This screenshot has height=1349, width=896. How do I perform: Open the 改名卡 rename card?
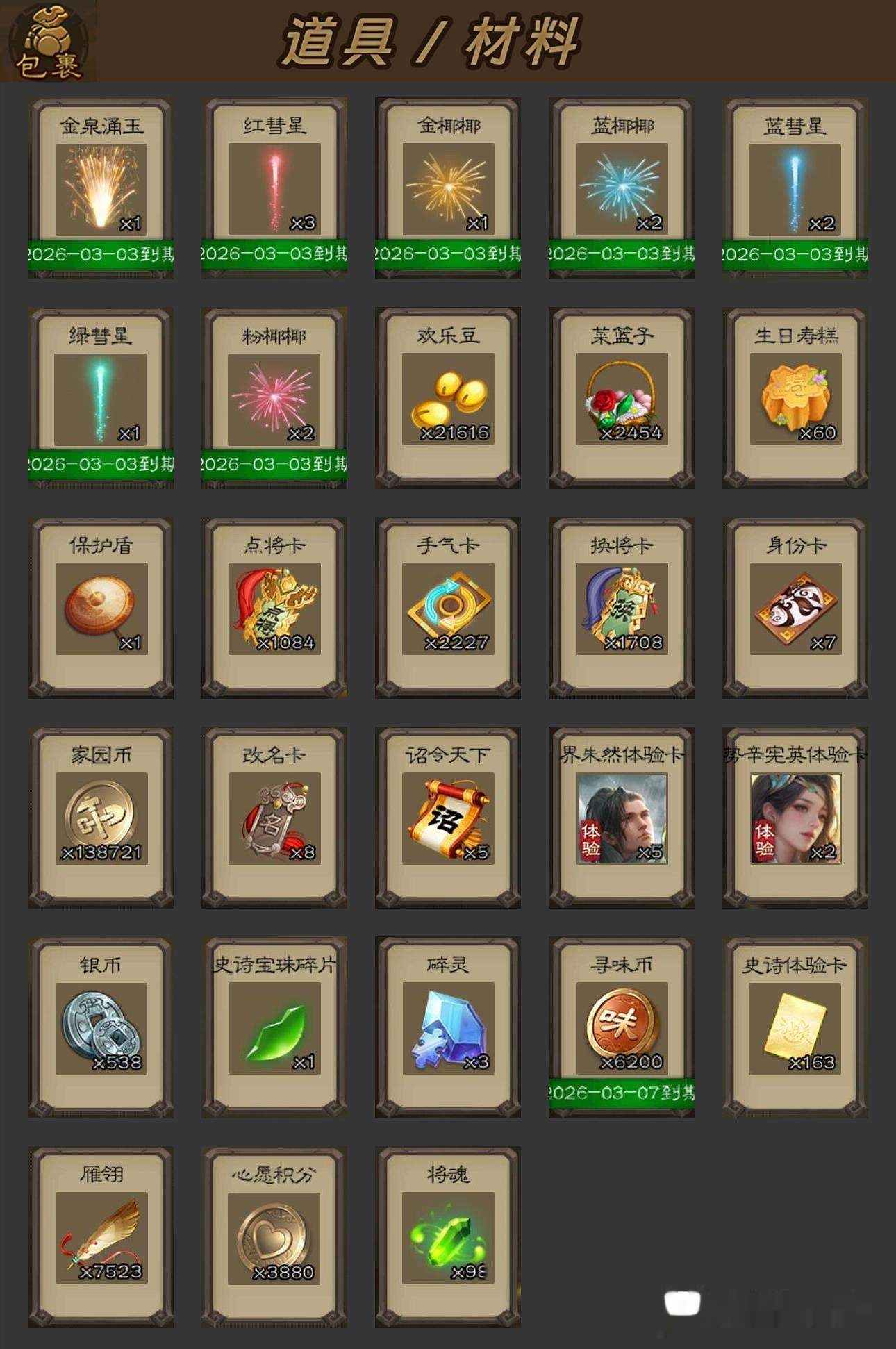point(274,818)
